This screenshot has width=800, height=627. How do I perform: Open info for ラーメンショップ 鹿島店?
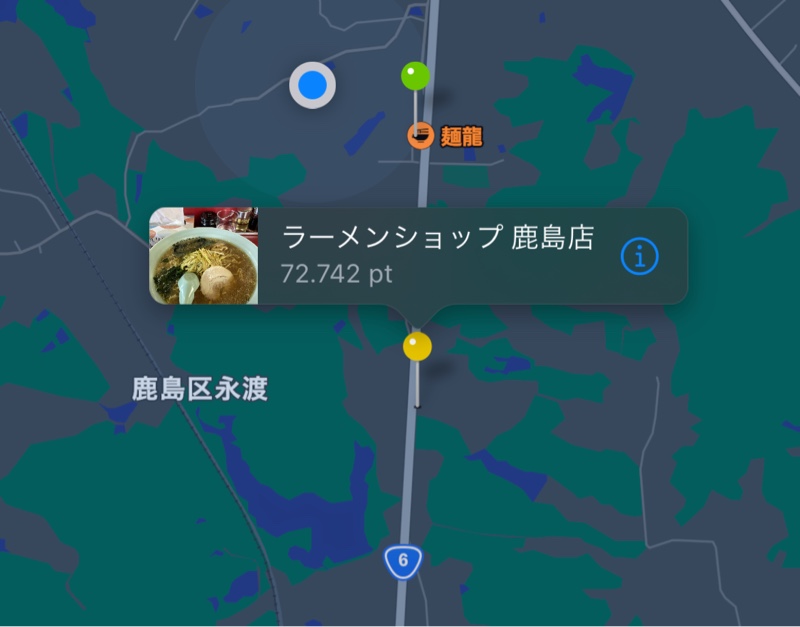coord(640,257)
